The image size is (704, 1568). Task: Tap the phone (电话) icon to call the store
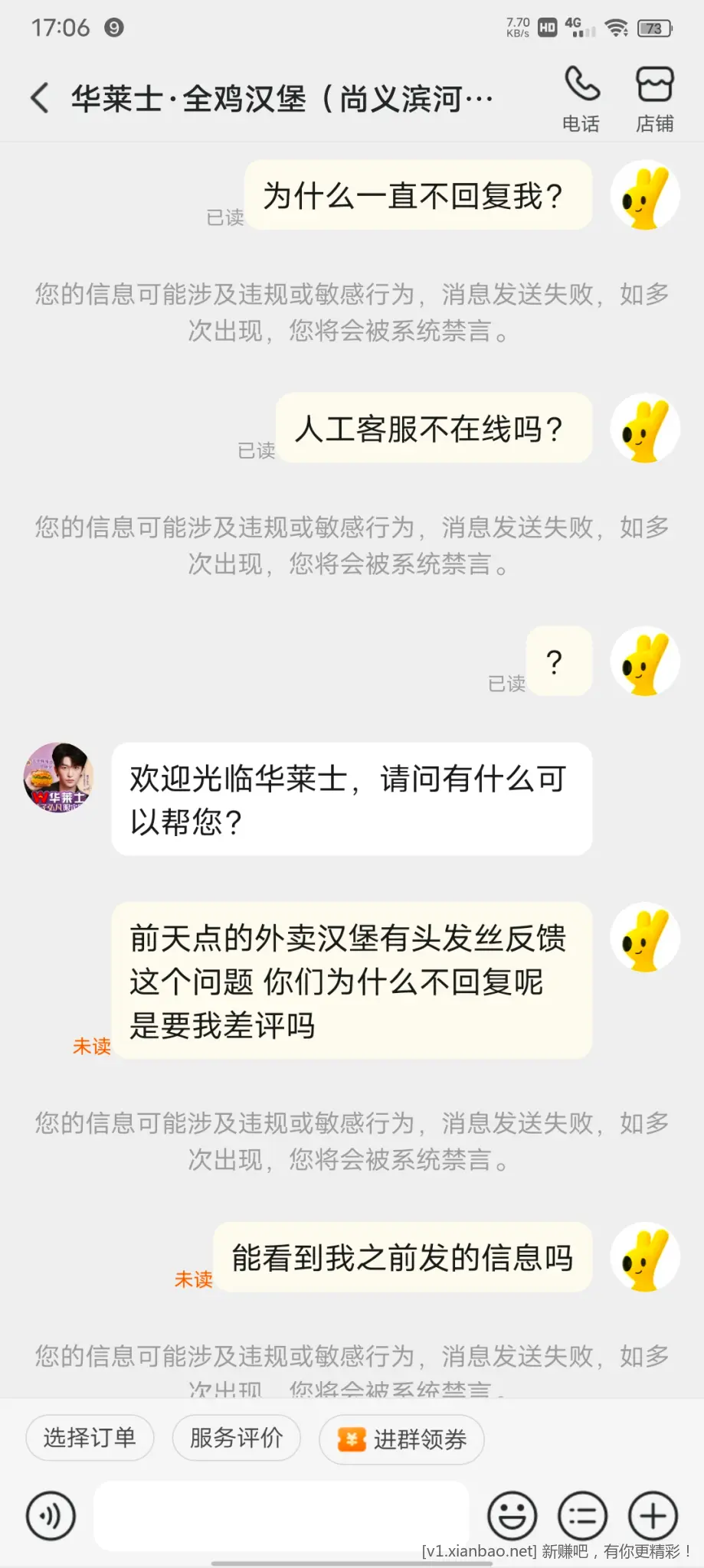(x=581, y=96)
